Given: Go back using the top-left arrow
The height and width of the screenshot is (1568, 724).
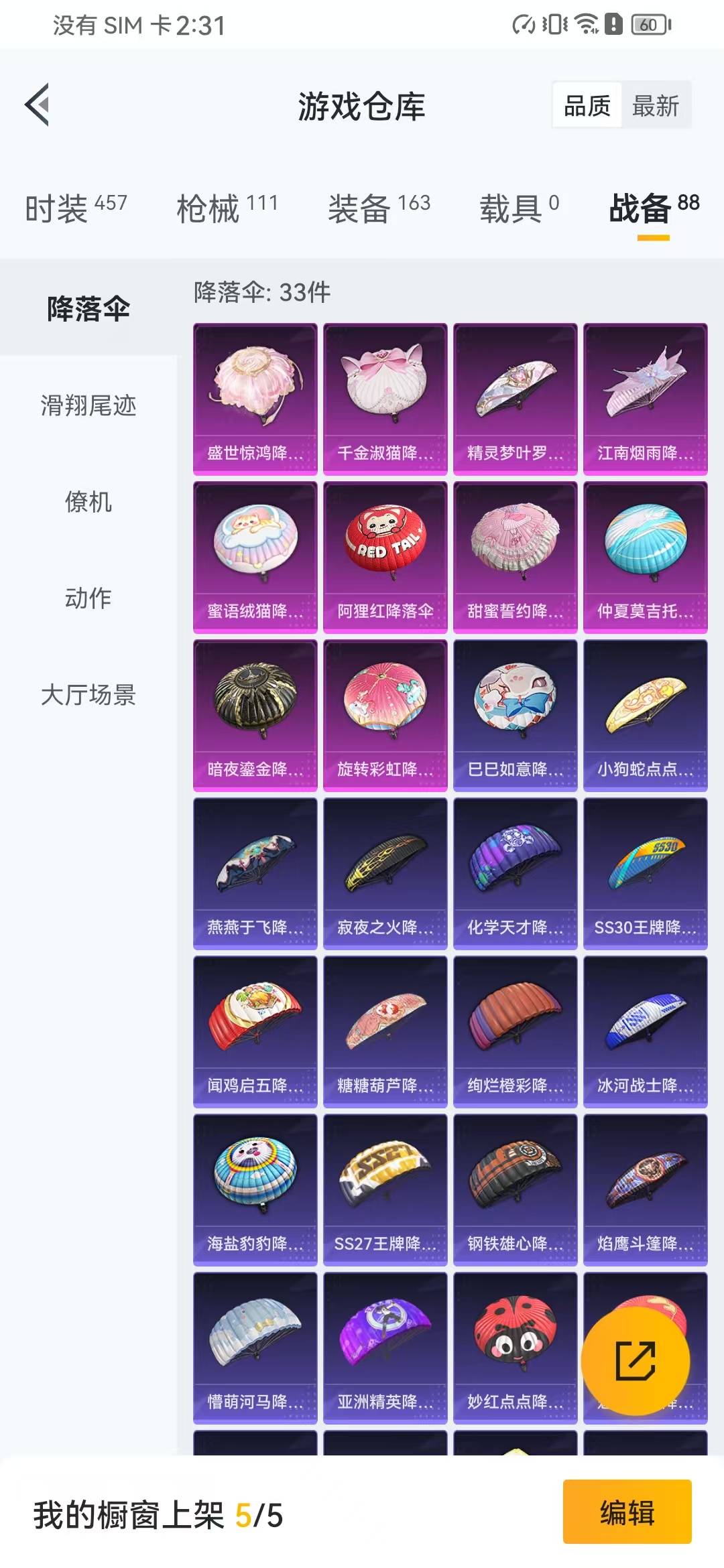Looking at the screenshot, I should (x=38, y=105).
